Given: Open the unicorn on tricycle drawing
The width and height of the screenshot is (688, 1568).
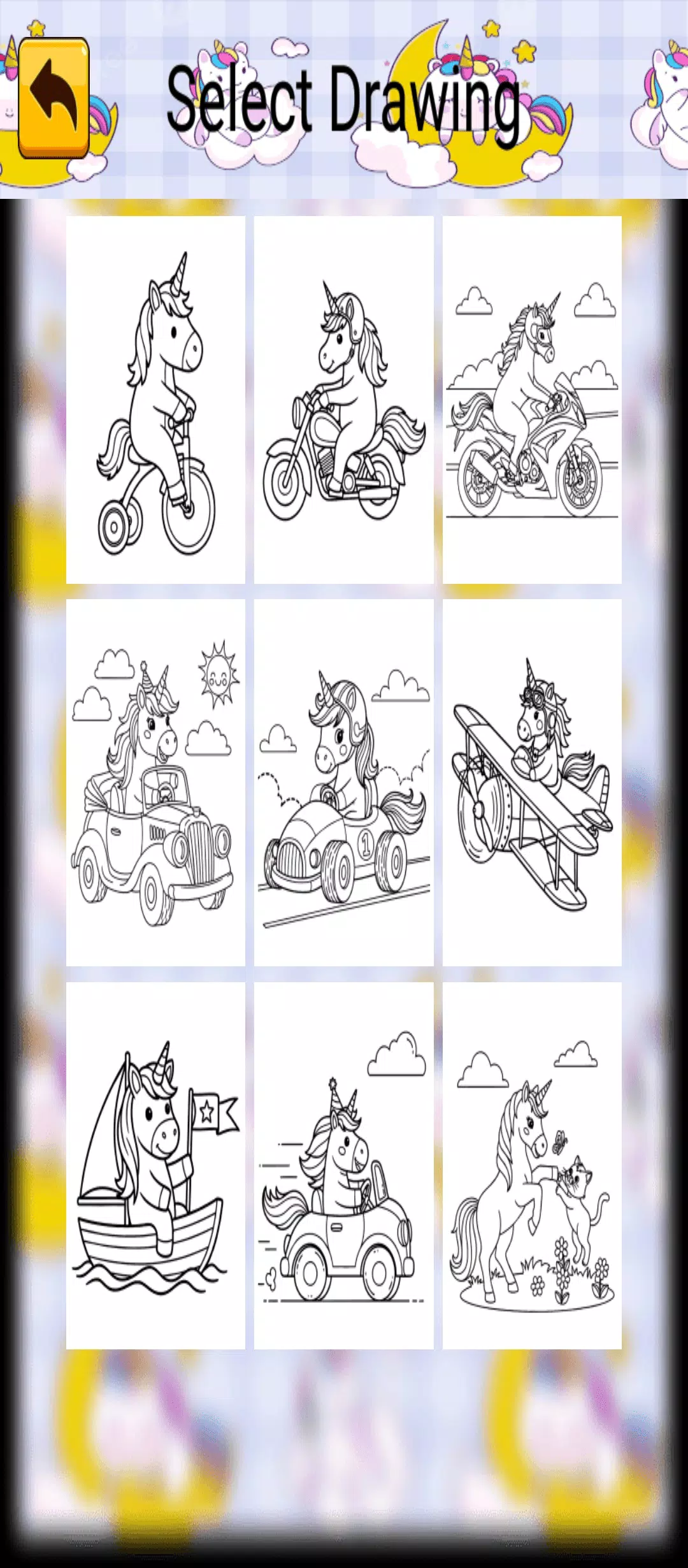Looking at the screenshot, I should tap(155, 400).
